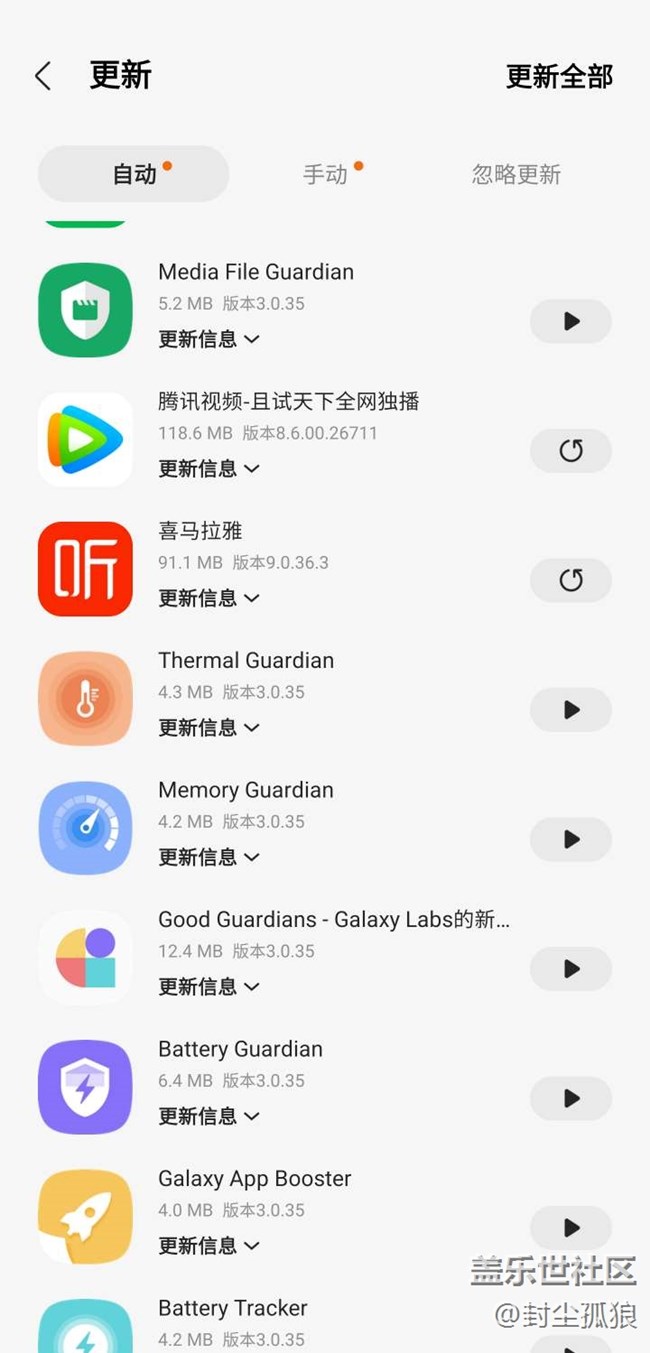Image resolution: width=650 pixels, height=1353 pixels.
Task: Start the Thermal Guardian update
Action: coord(570,710)
